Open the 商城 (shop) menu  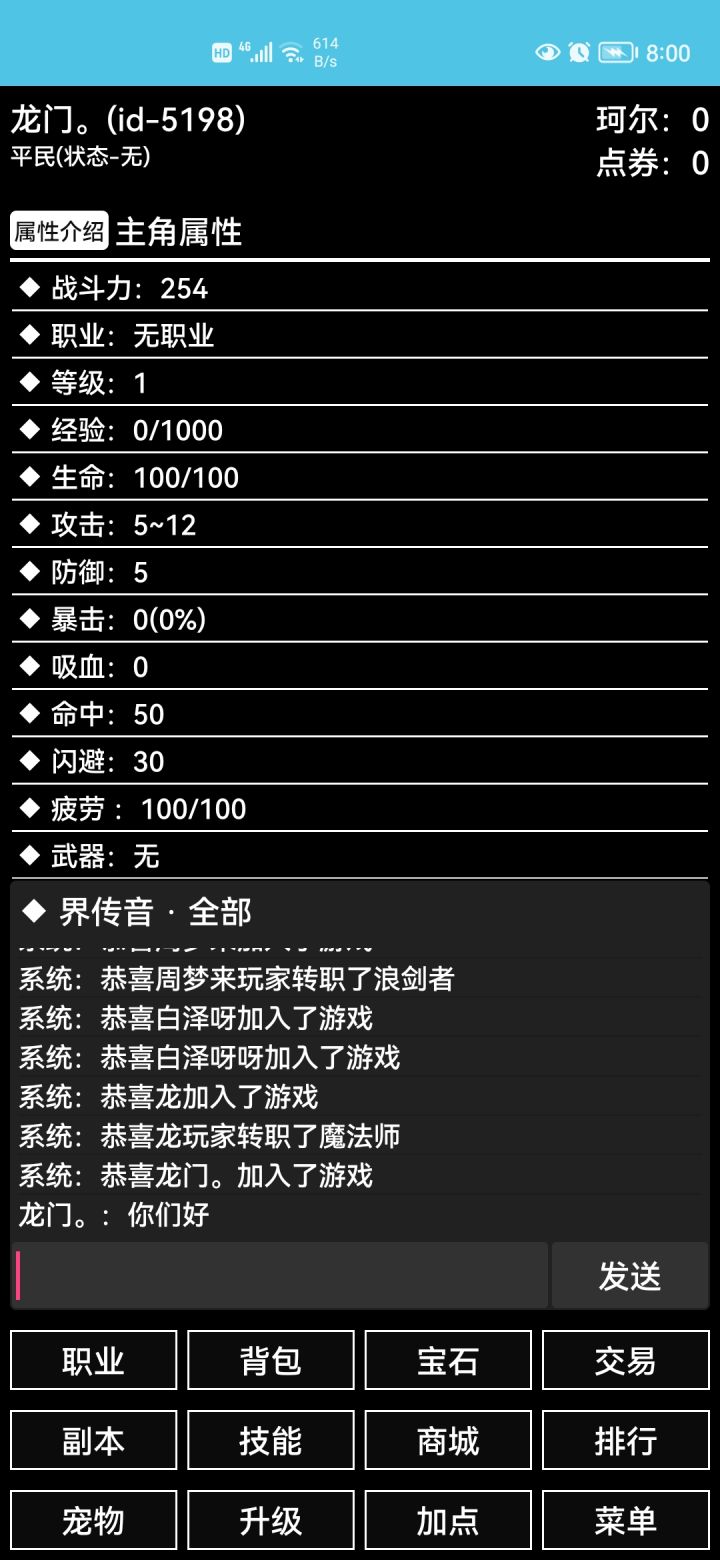pyautogui.click(x=447, y=1440)
